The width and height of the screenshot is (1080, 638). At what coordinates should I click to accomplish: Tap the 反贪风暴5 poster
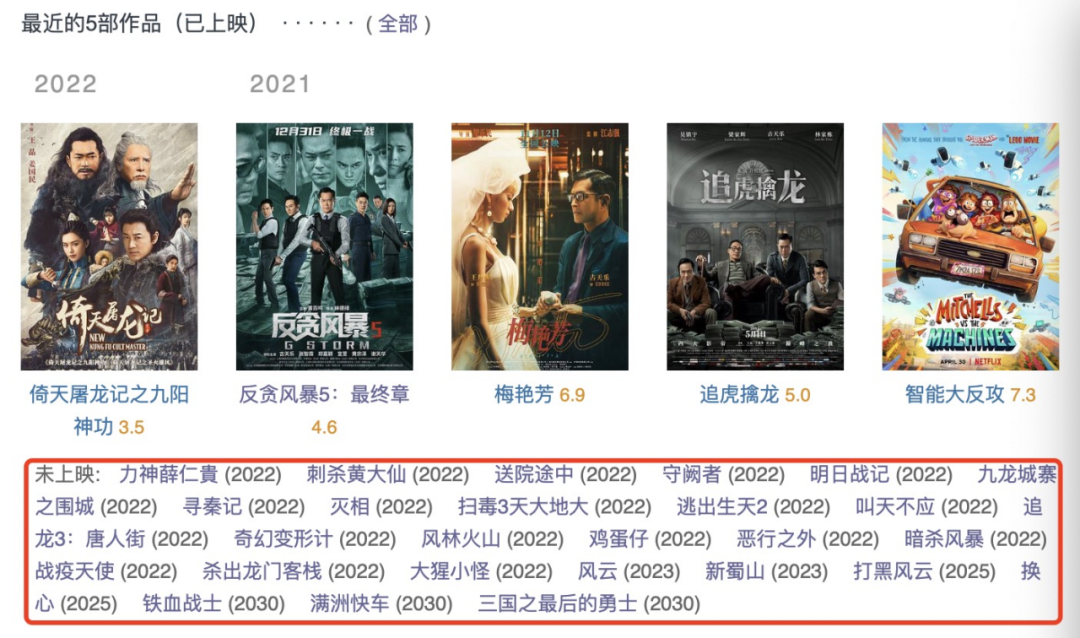(x=324, y=246)
